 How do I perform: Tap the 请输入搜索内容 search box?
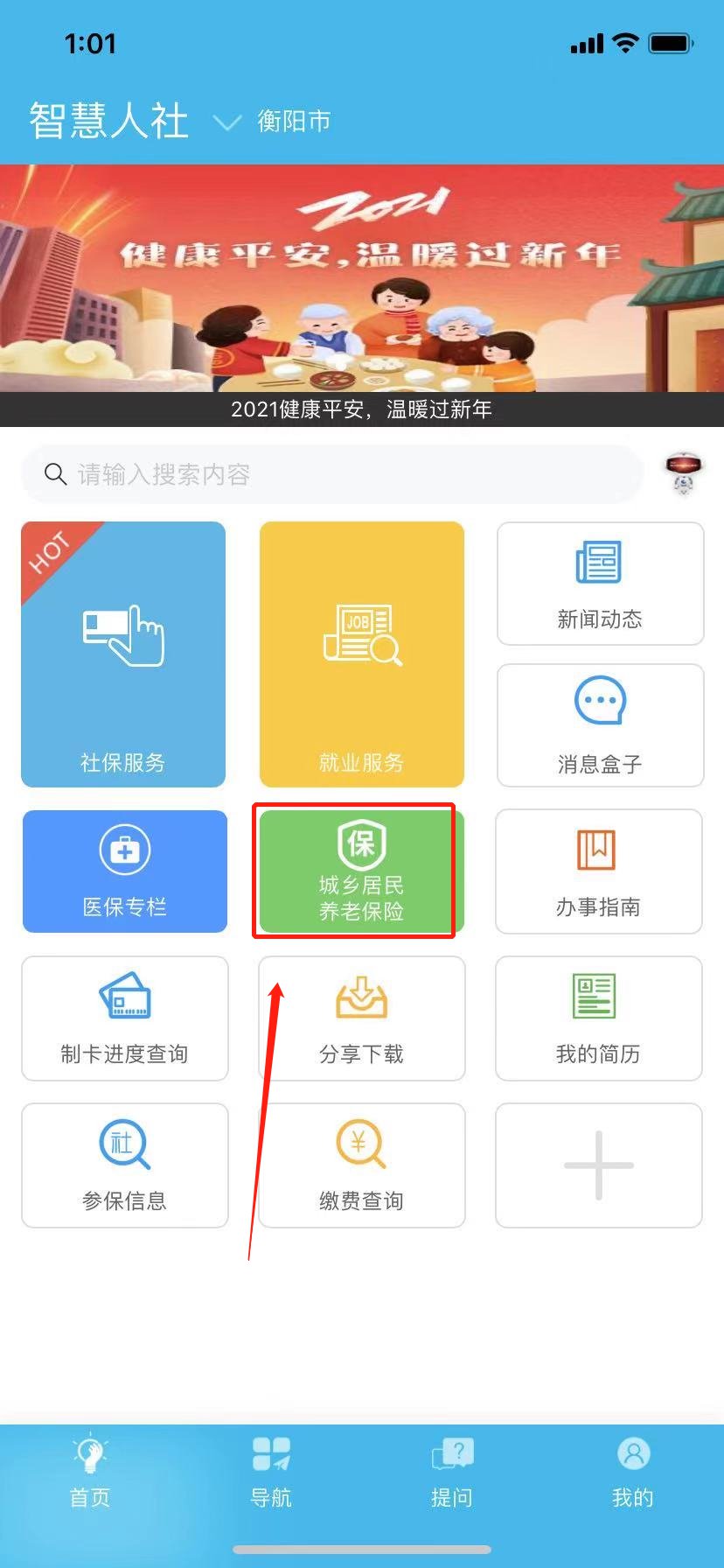(x=332, y=474)
